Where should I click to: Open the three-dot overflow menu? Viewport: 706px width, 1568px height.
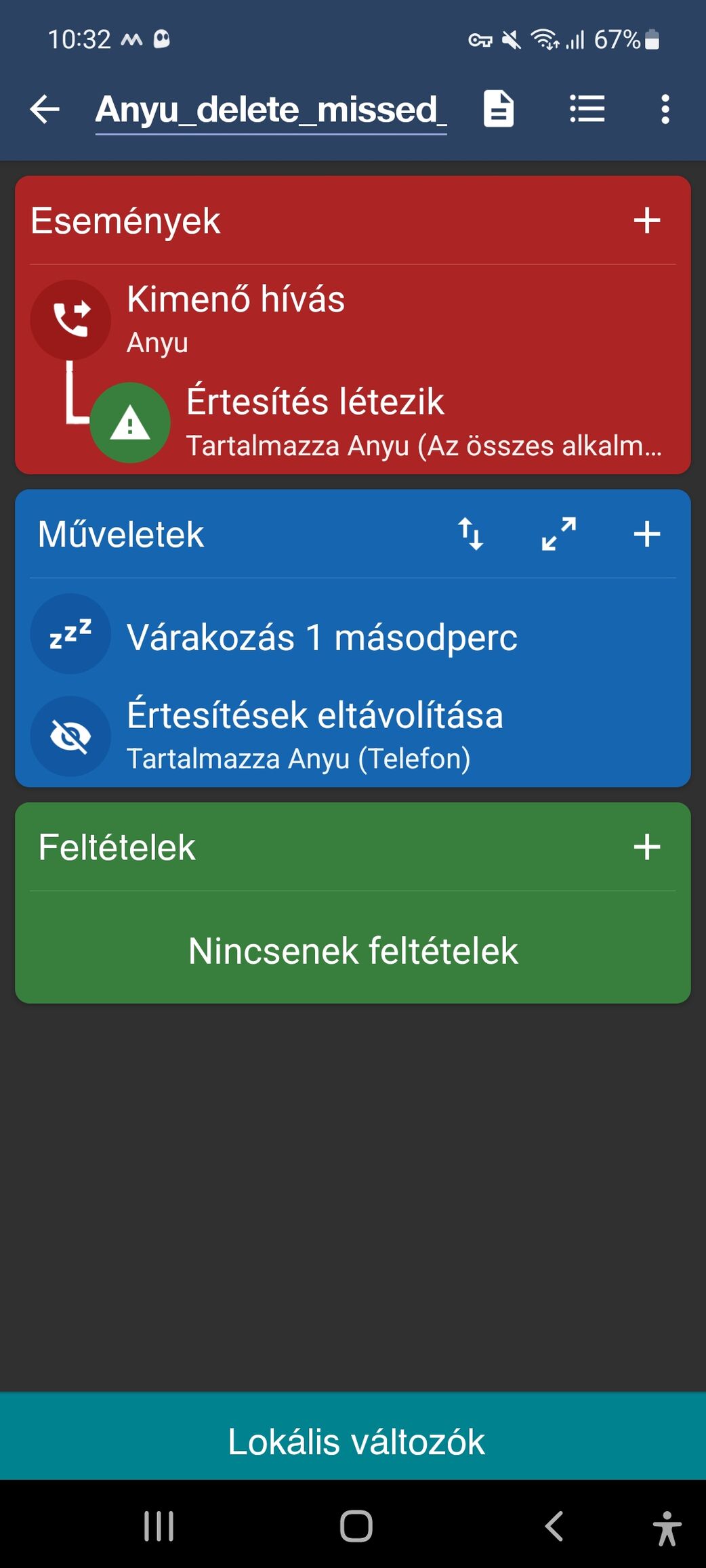click(665, 109)
